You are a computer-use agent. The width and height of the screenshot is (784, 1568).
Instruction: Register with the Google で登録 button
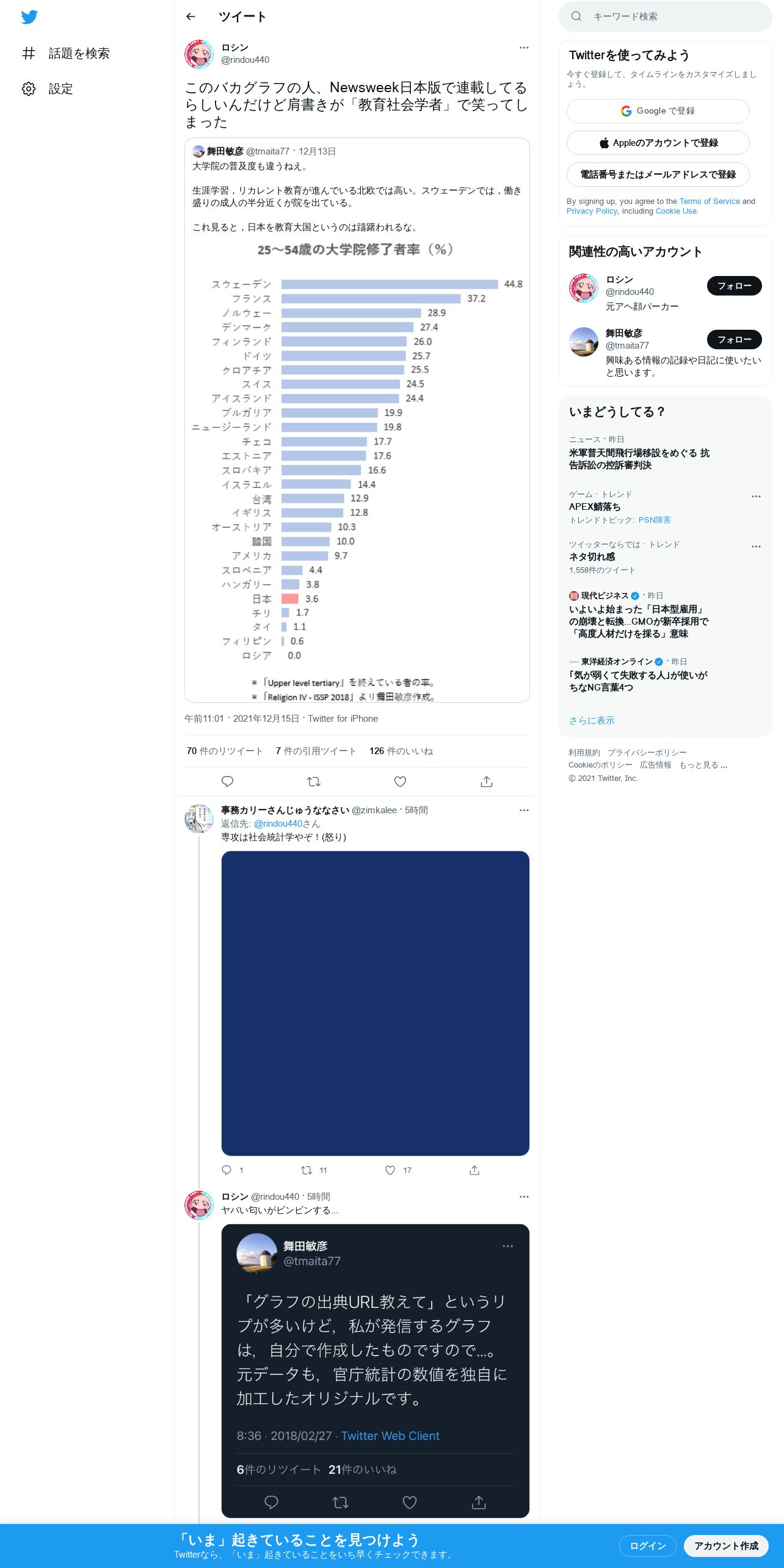[658, 111]
